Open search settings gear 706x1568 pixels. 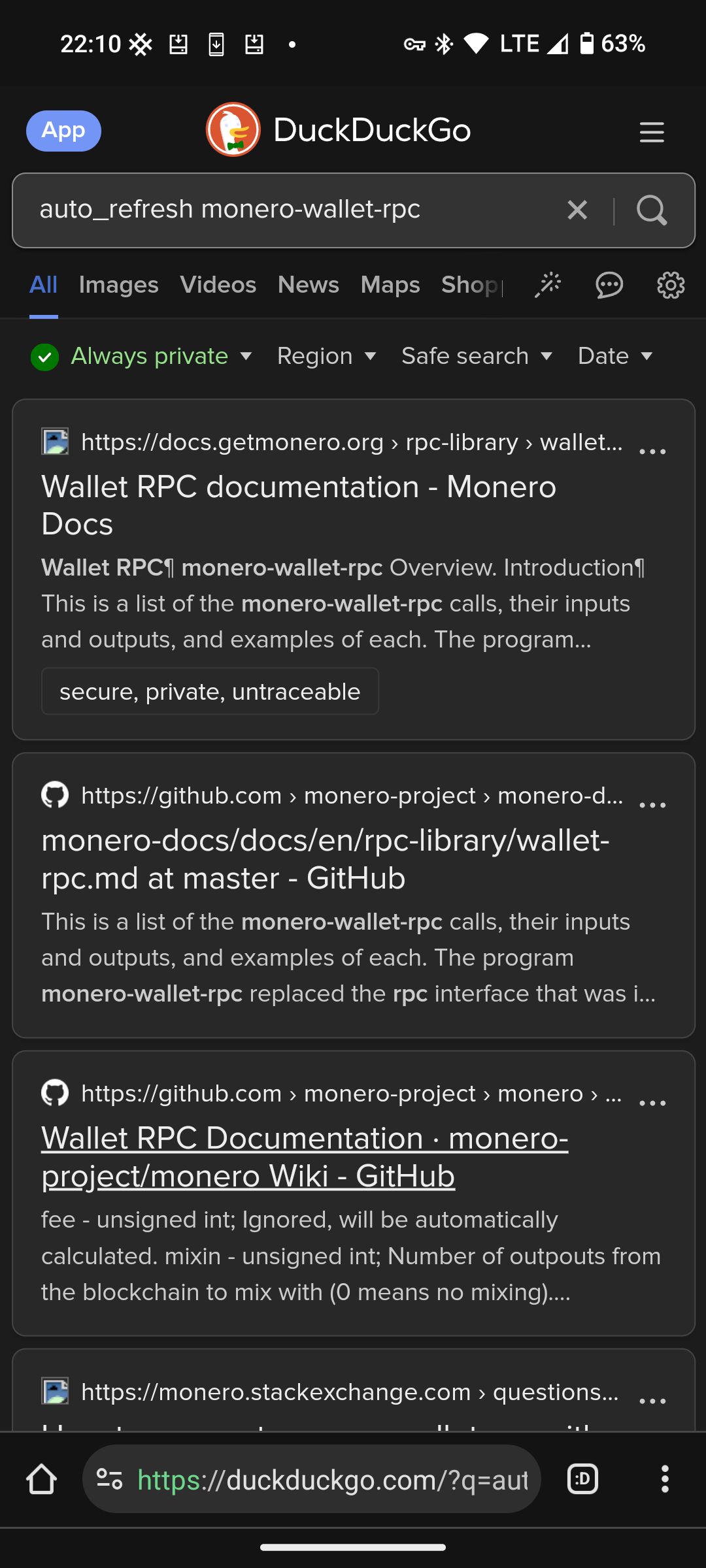(x=670, y=285)
